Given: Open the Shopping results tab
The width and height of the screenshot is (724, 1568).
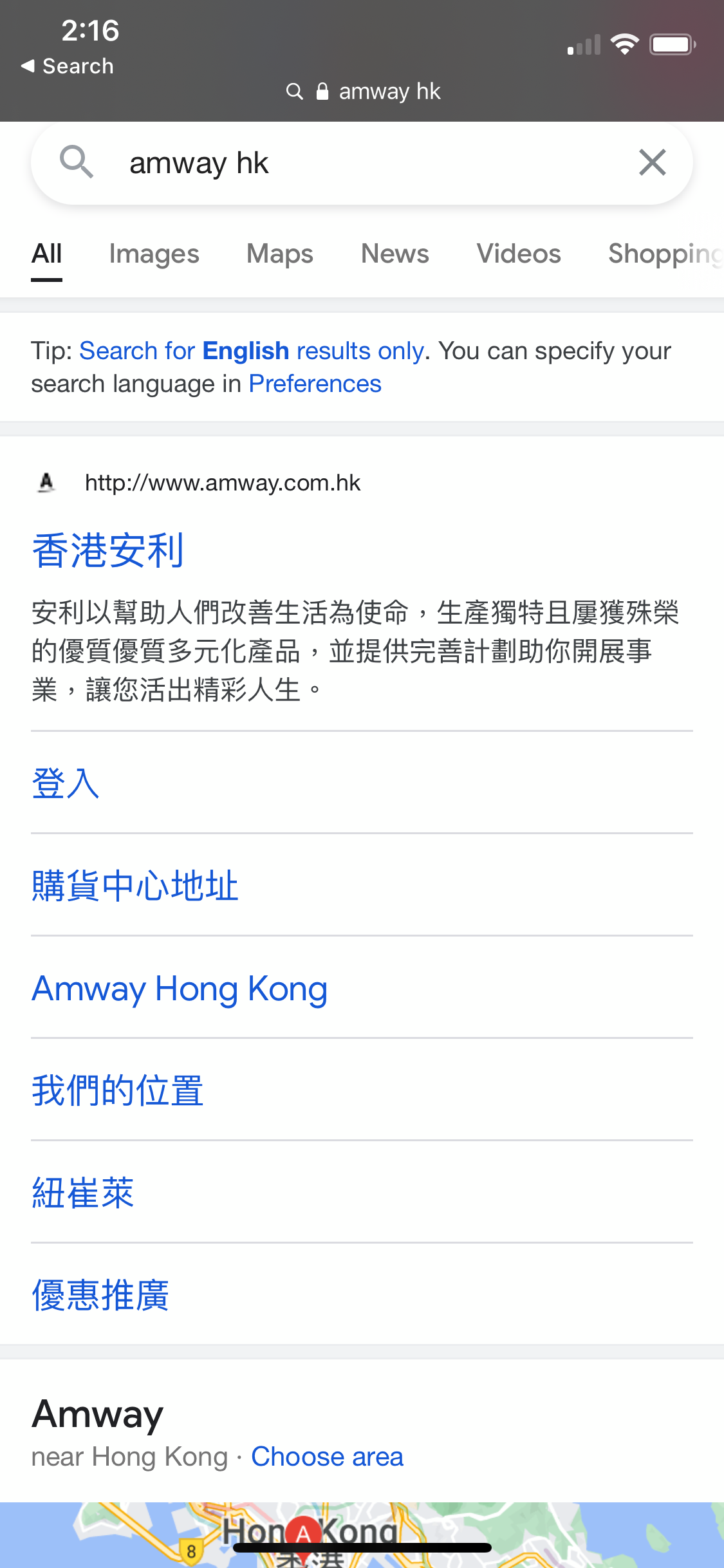Looking at the screenshot, I should 665,254.
